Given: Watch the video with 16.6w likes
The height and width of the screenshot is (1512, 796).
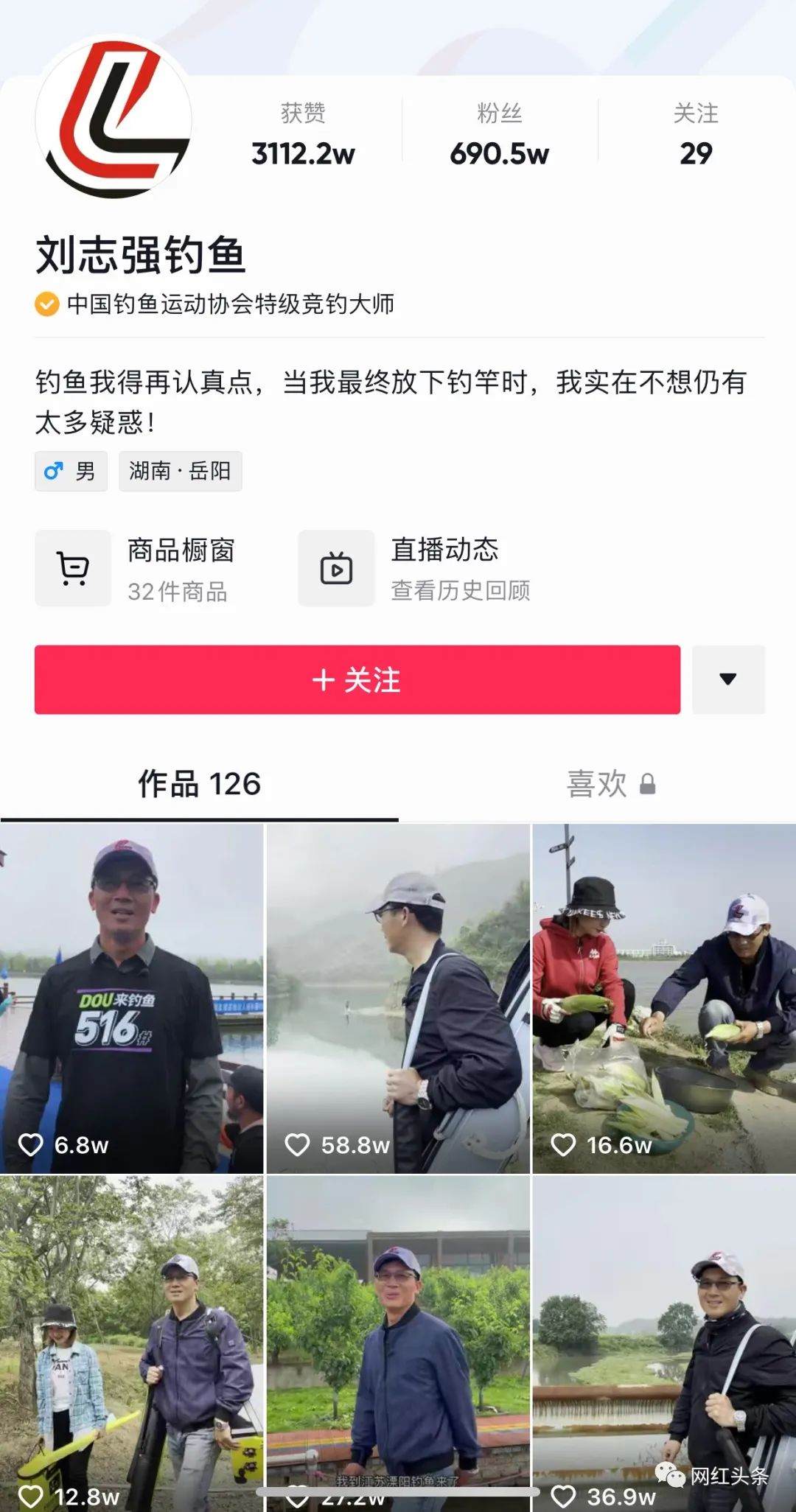Looking at the screenshot, I should point(664,998).
